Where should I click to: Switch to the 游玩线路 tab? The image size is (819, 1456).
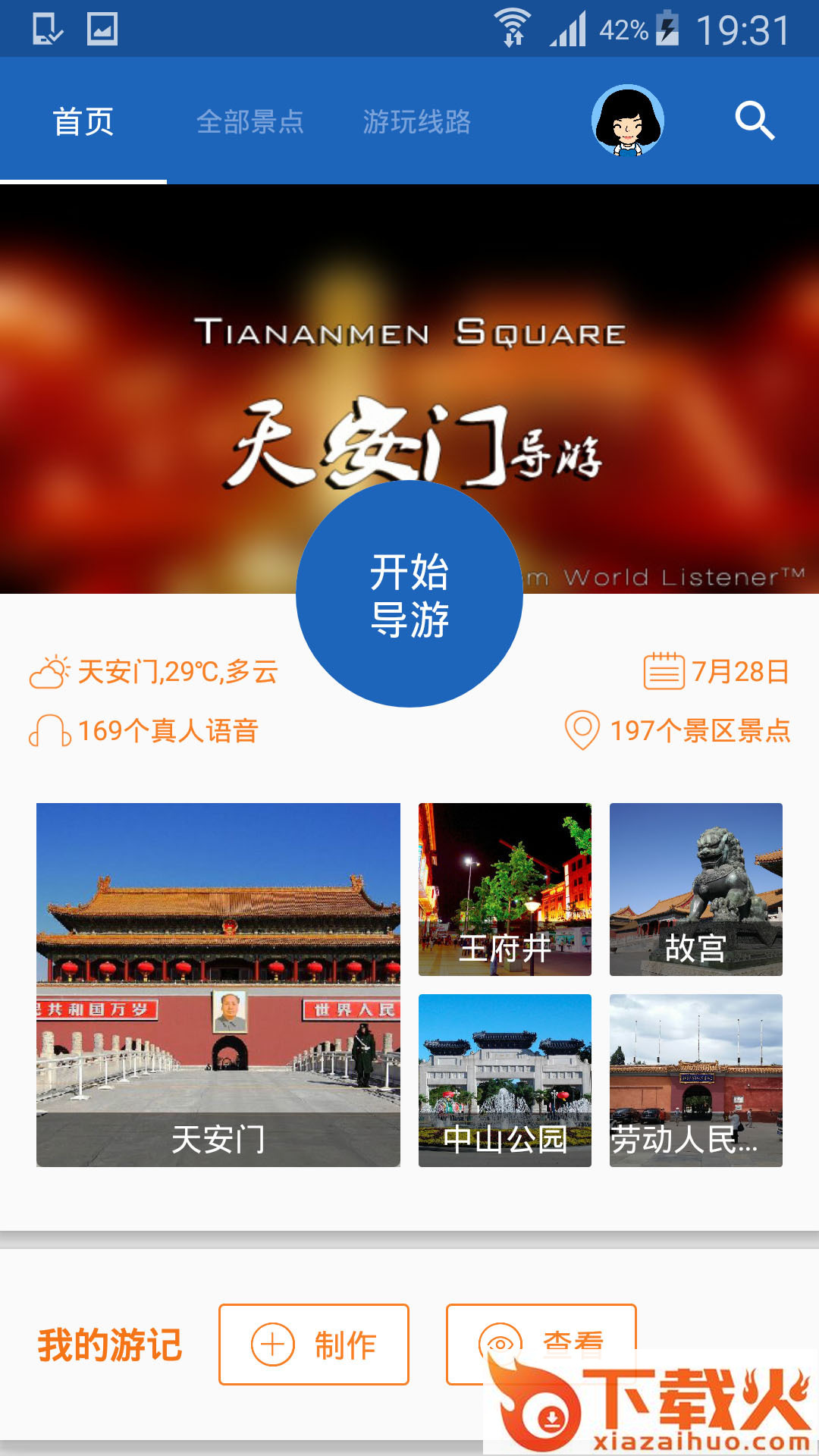(416, 121)
